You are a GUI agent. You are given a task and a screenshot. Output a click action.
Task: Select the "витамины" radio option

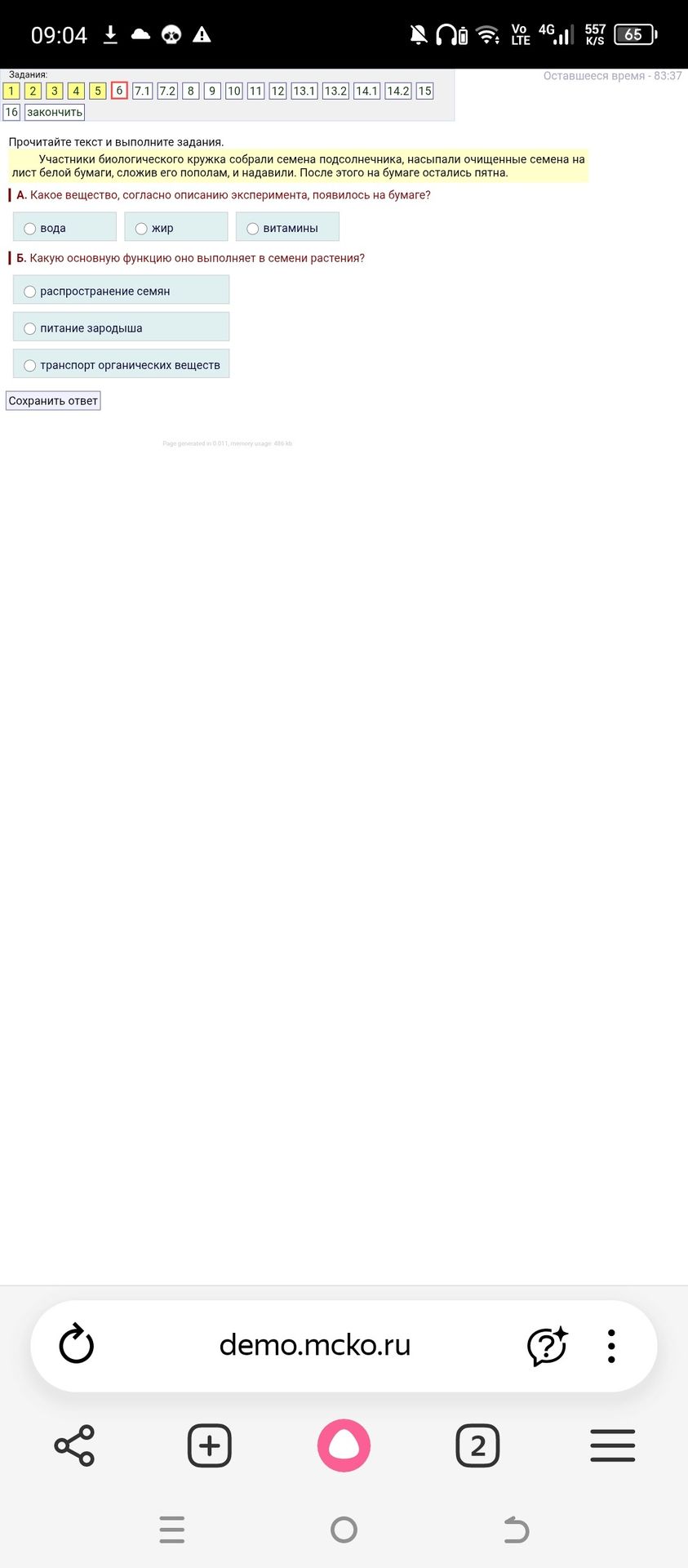pos(287,228)
